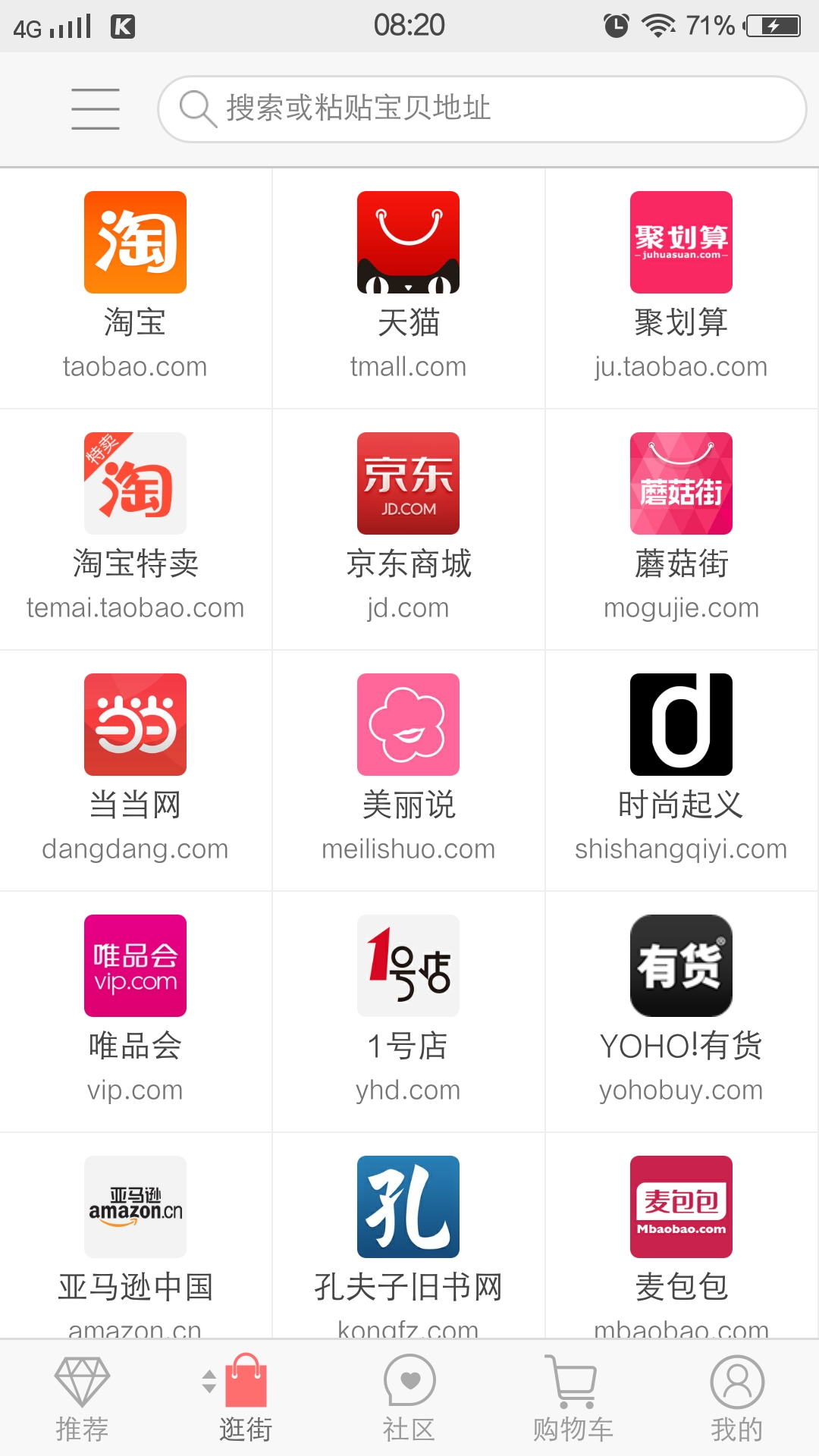The image size is (819, 1456).
Task: Open the 蘑菇街 mogujie.com tile
Action: [x=682, y=529]
